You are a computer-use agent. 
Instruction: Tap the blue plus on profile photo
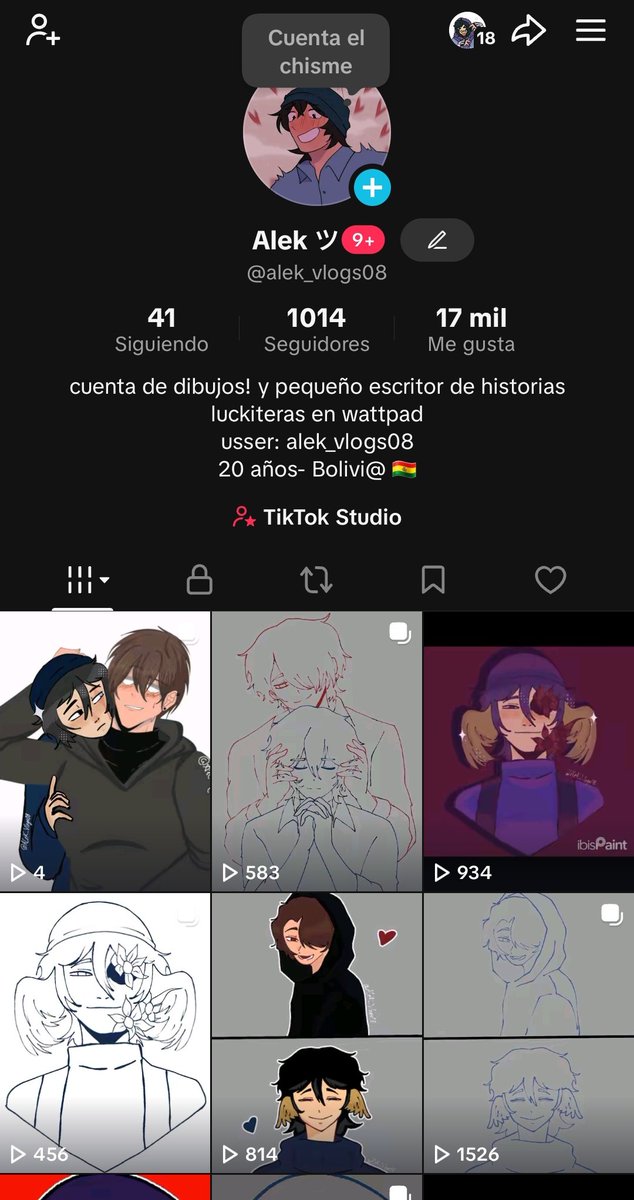click(371, 187)
